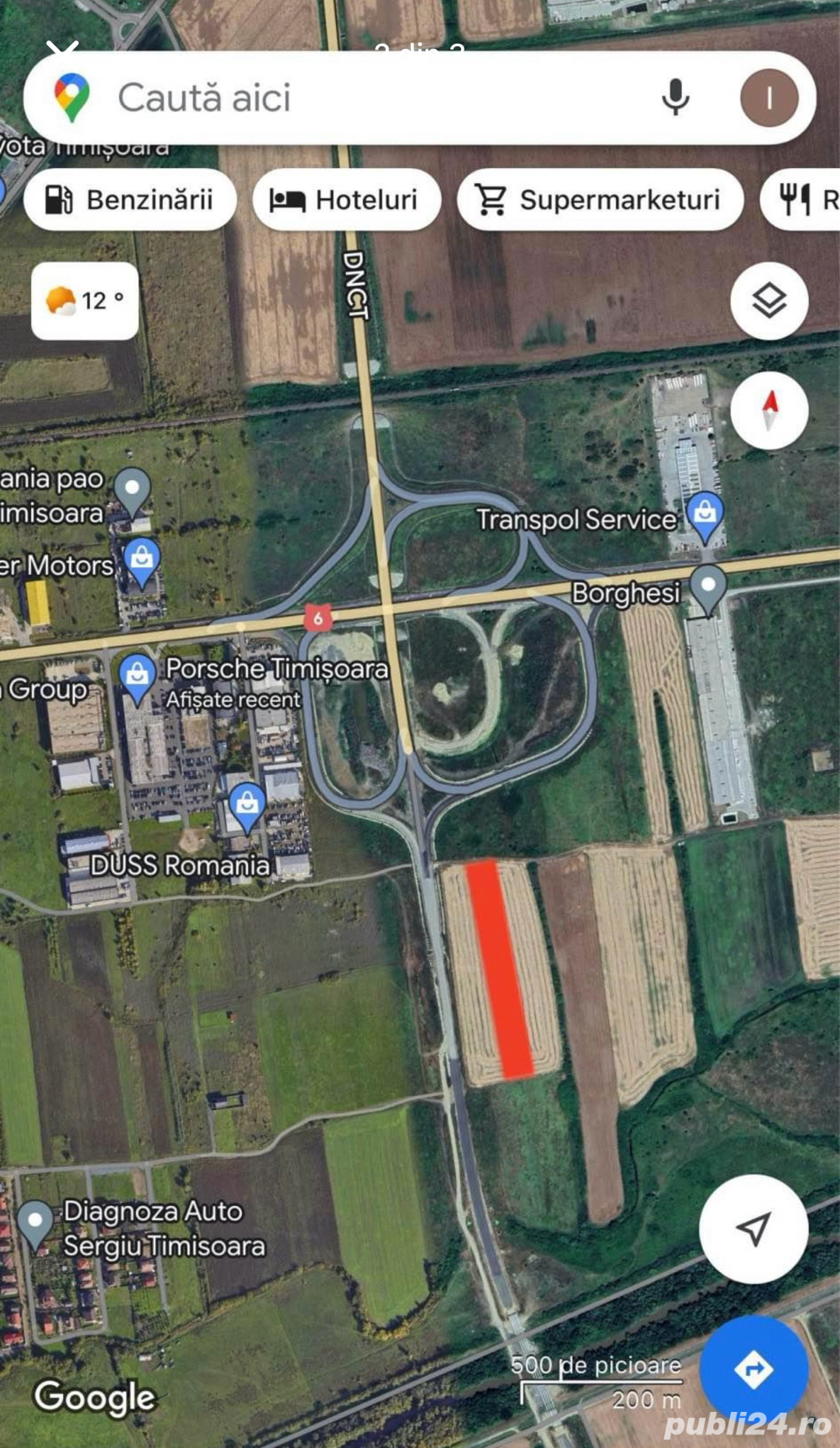This screenshot has height=1448, width=840.
Task: Open the DUSS Romania place pin
Action: (247, 805)
